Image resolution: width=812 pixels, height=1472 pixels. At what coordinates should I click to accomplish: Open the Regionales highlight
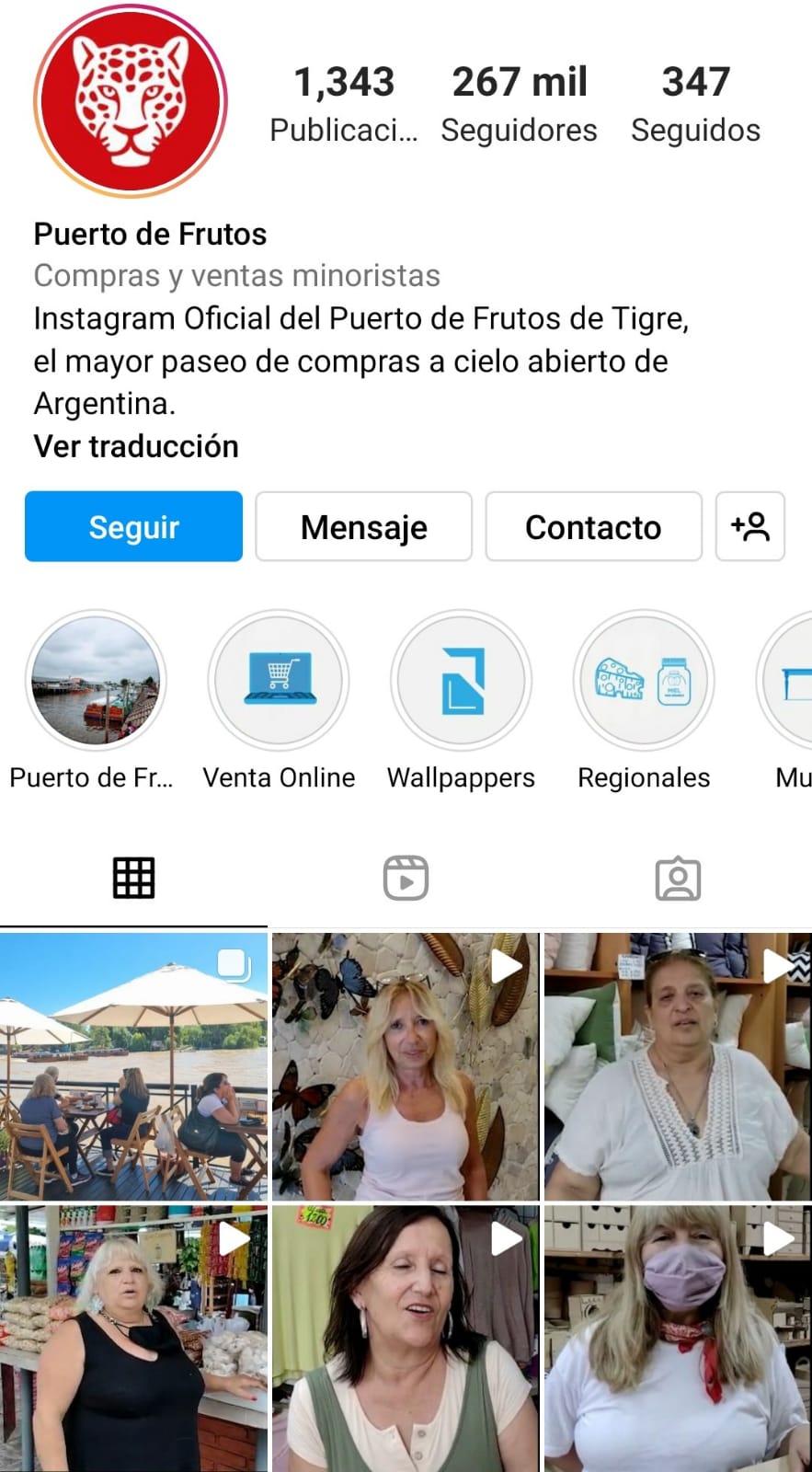[644, 681]
